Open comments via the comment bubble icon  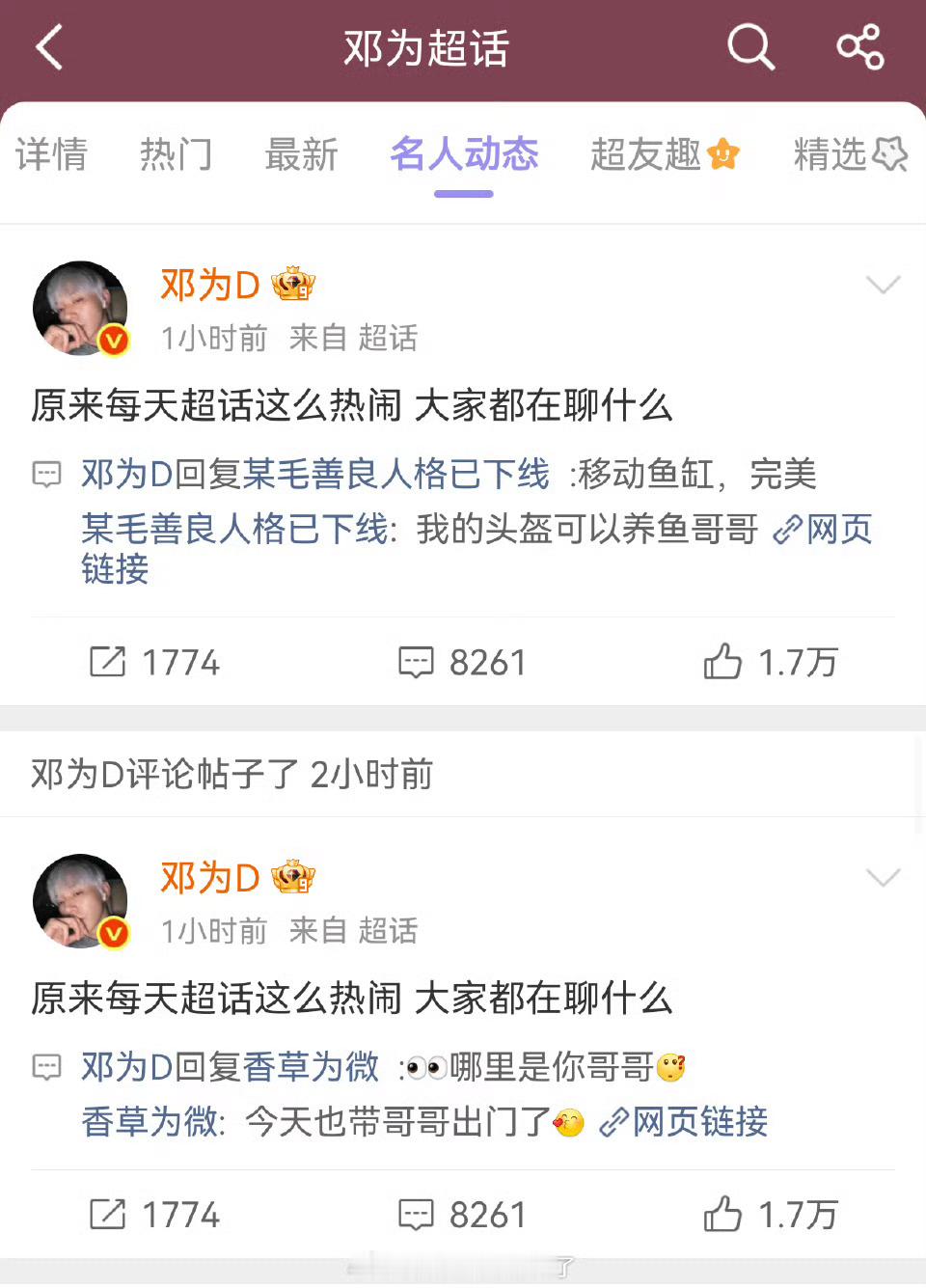(x=415, y=662)
